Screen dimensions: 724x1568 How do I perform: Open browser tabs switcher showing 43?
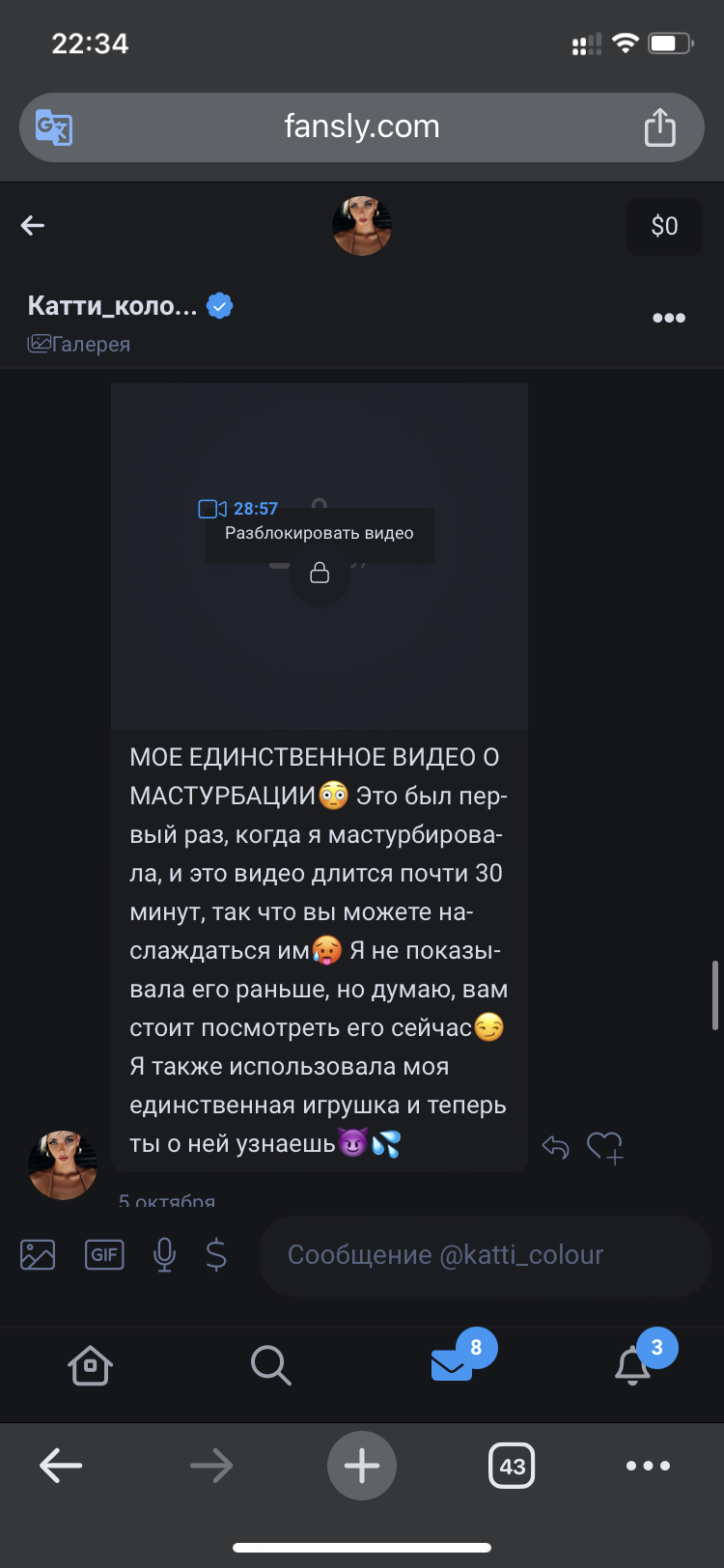(x=512, y=1466)
